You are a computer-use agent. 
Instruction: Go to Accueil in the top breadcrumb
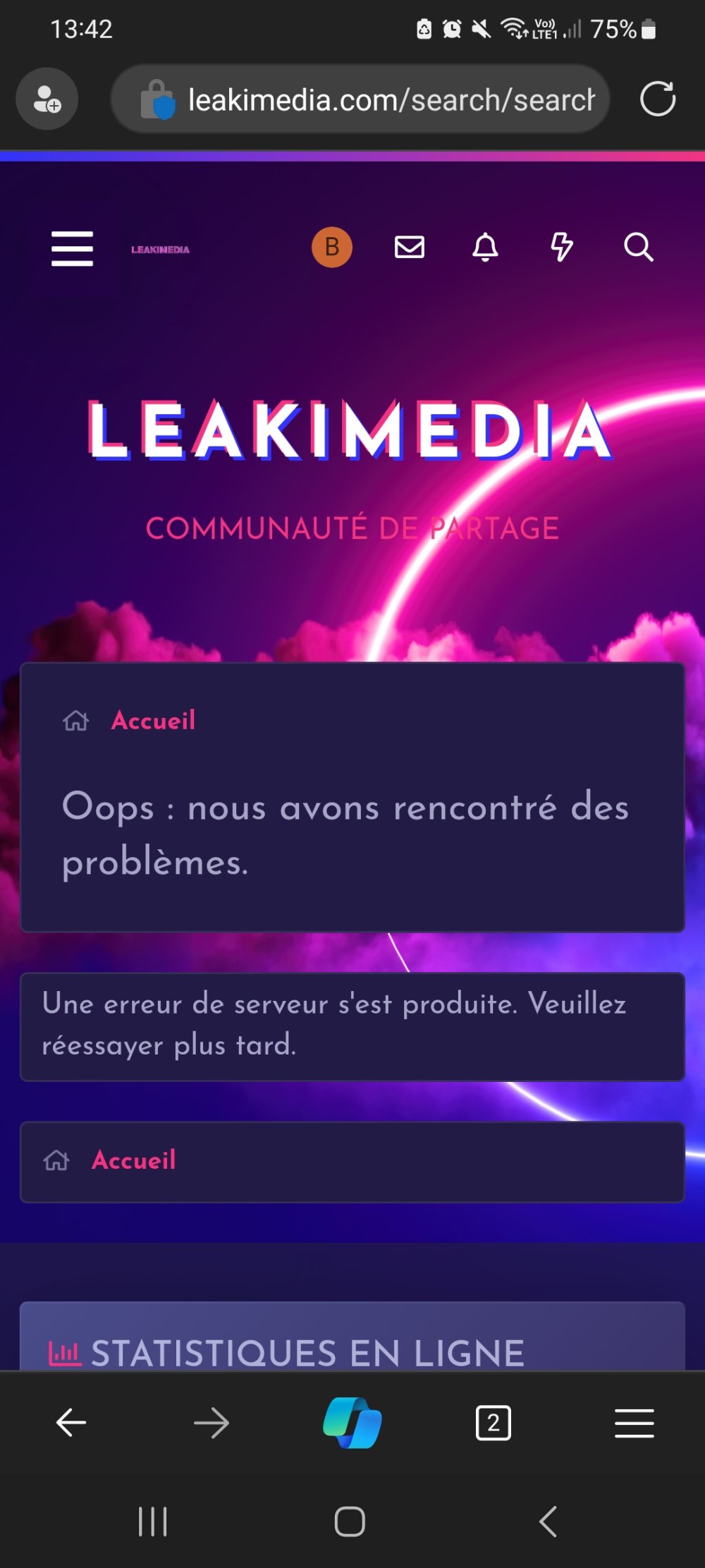coord(153,720)
